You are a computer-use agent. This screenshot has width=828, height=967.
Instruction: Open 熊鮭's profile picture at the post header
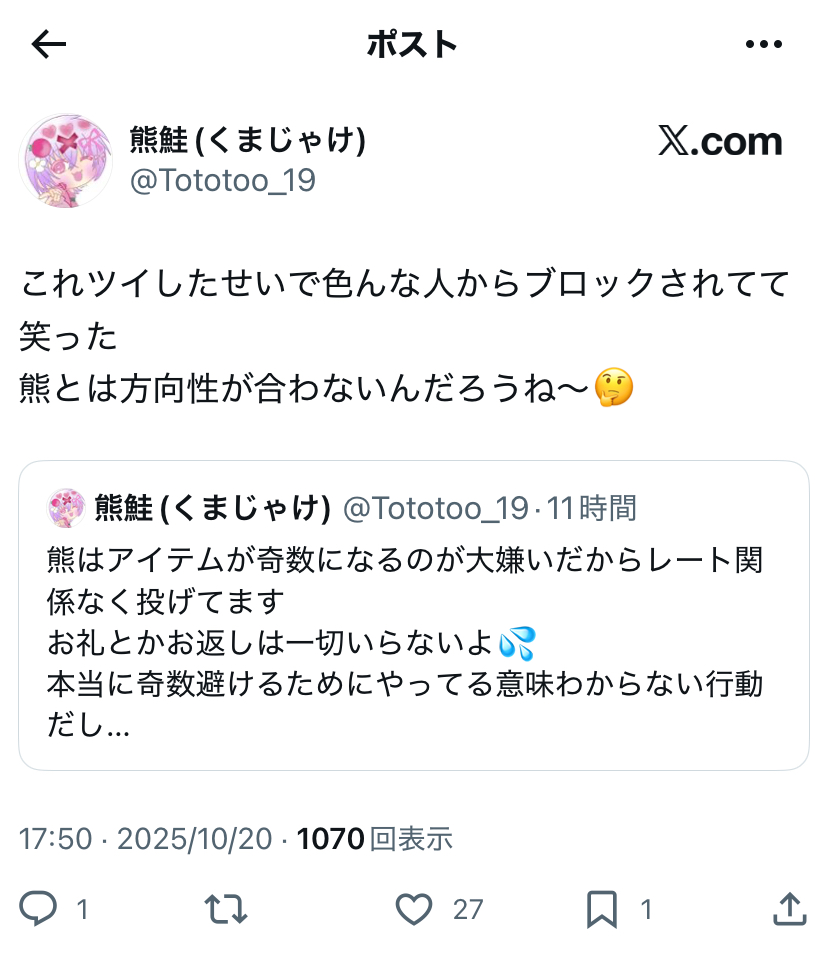[67, 160]
